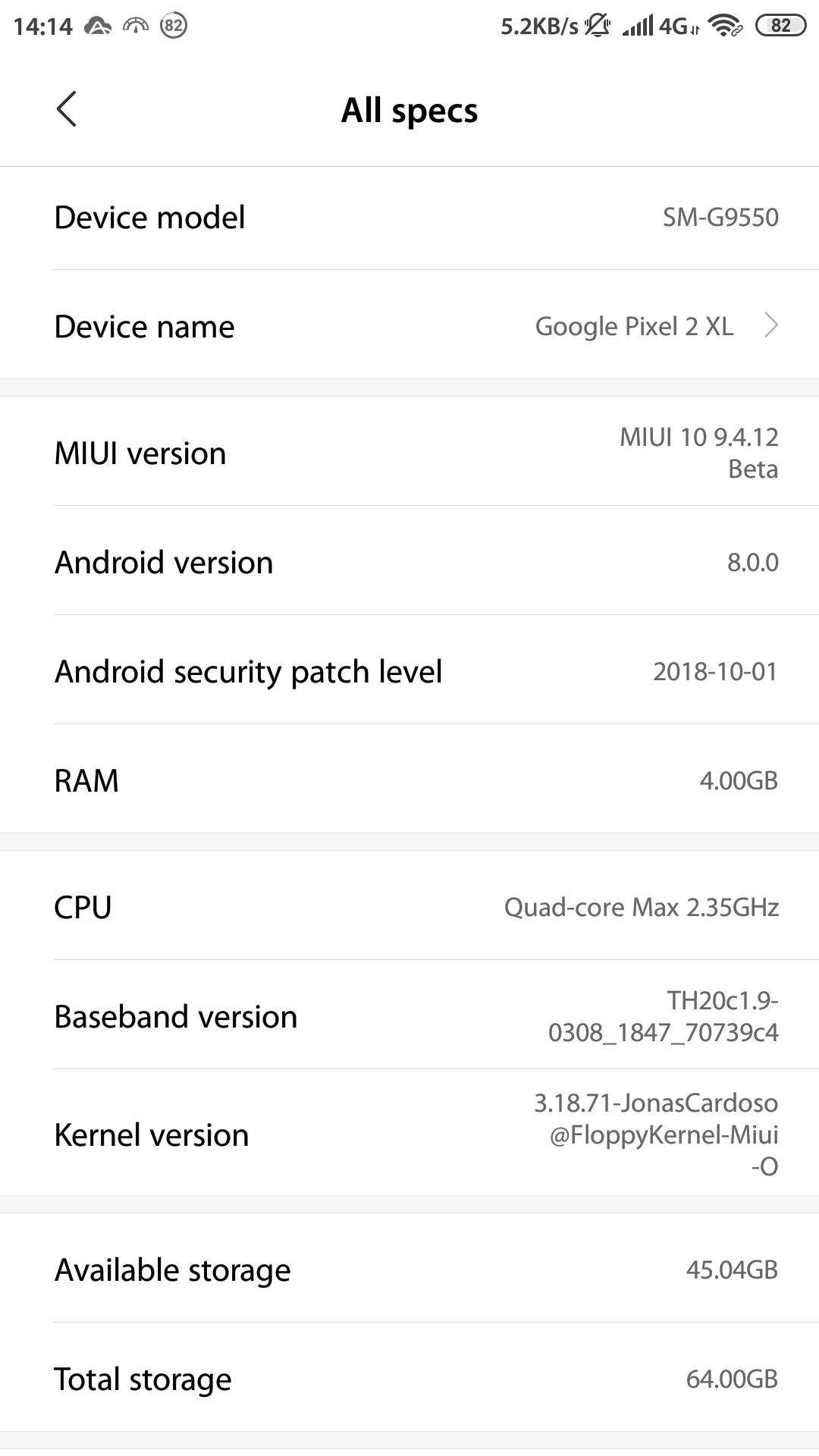Go back from All specs
819x1456 pixels.
[x=67, y=109]
